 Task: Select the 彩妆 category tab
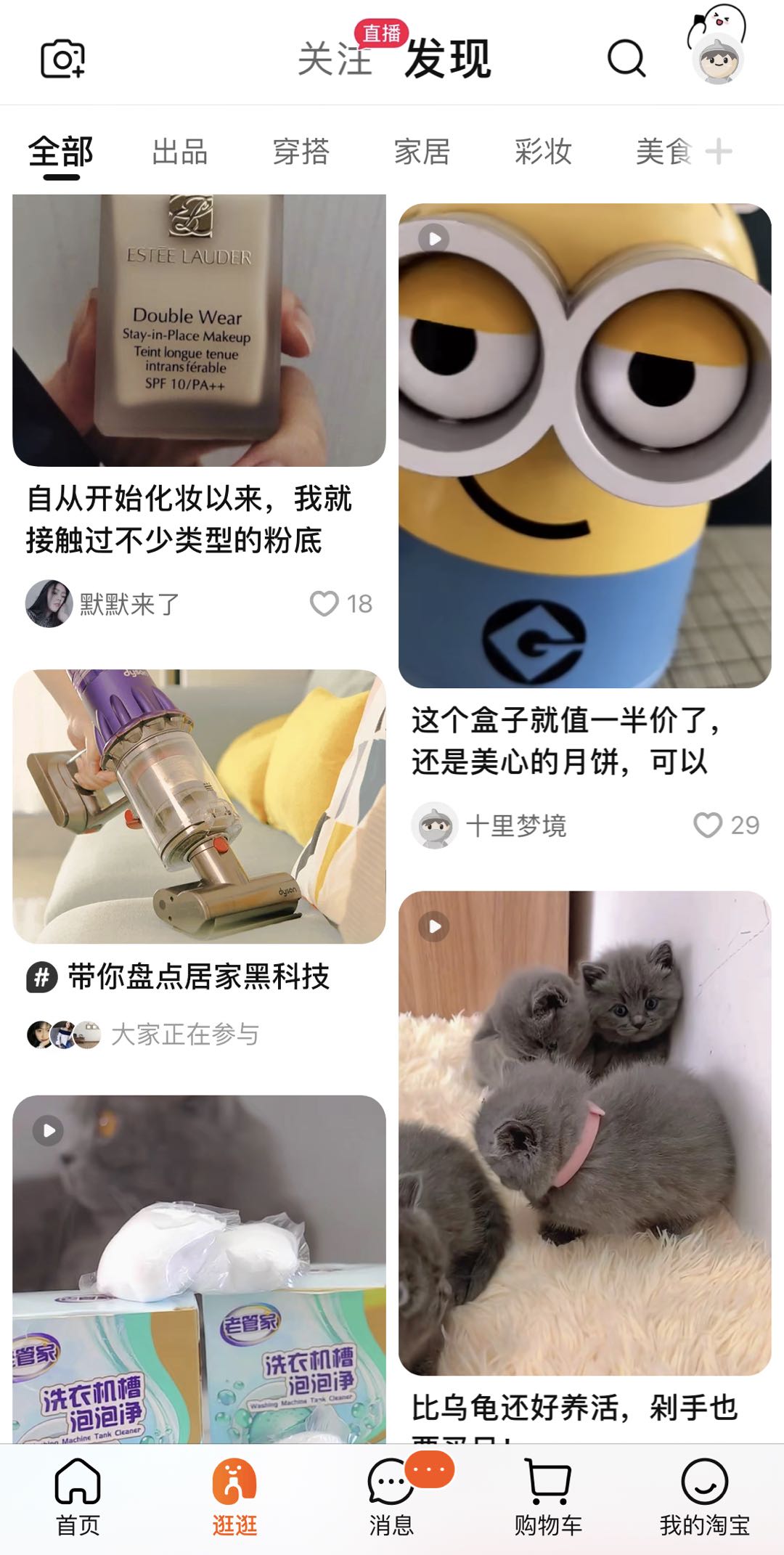[543, 152]
